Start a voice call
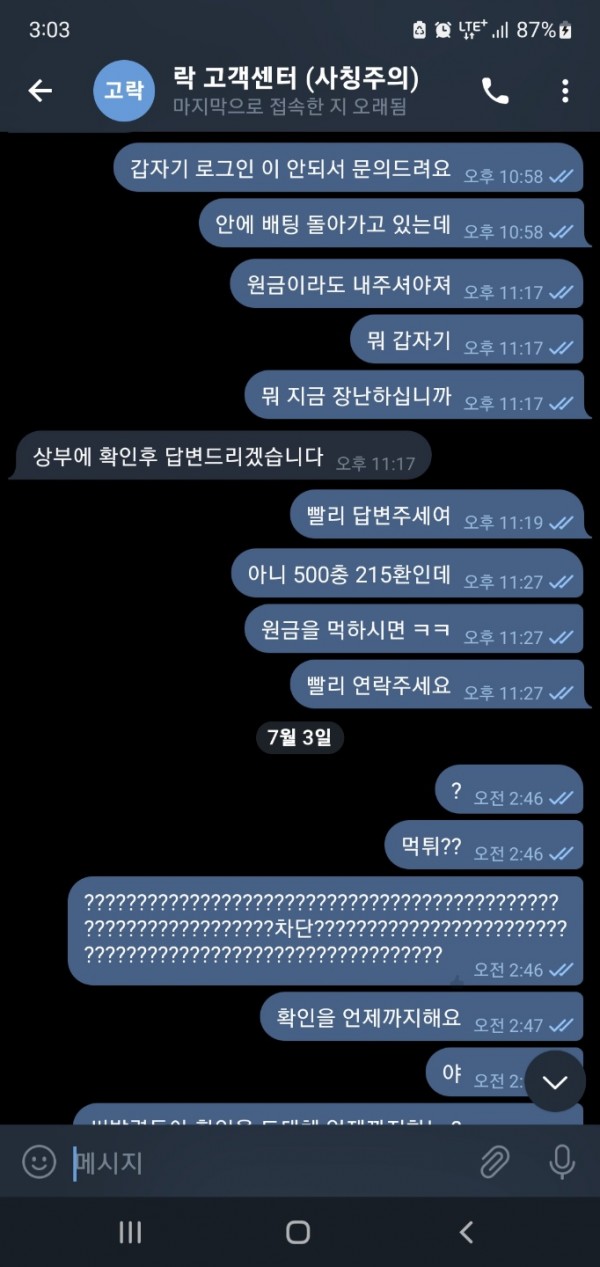 click(495, 91)
